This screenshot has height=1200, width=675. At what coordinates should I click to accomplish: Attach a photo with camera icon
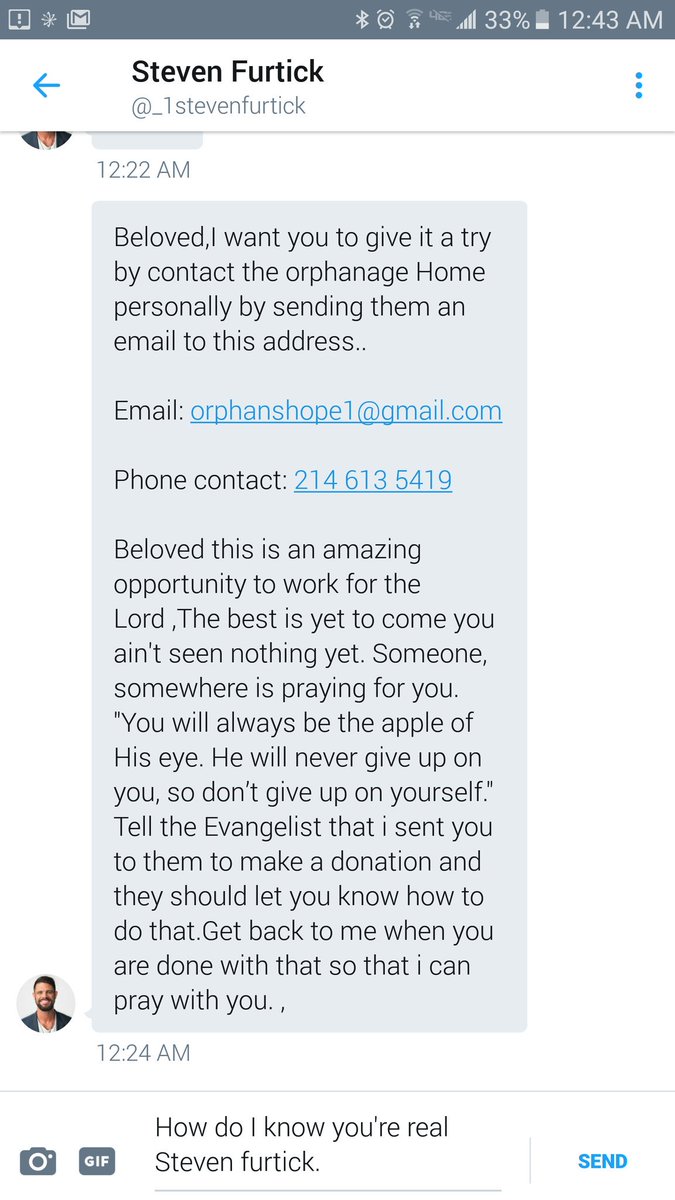(x=38, y=1161)
